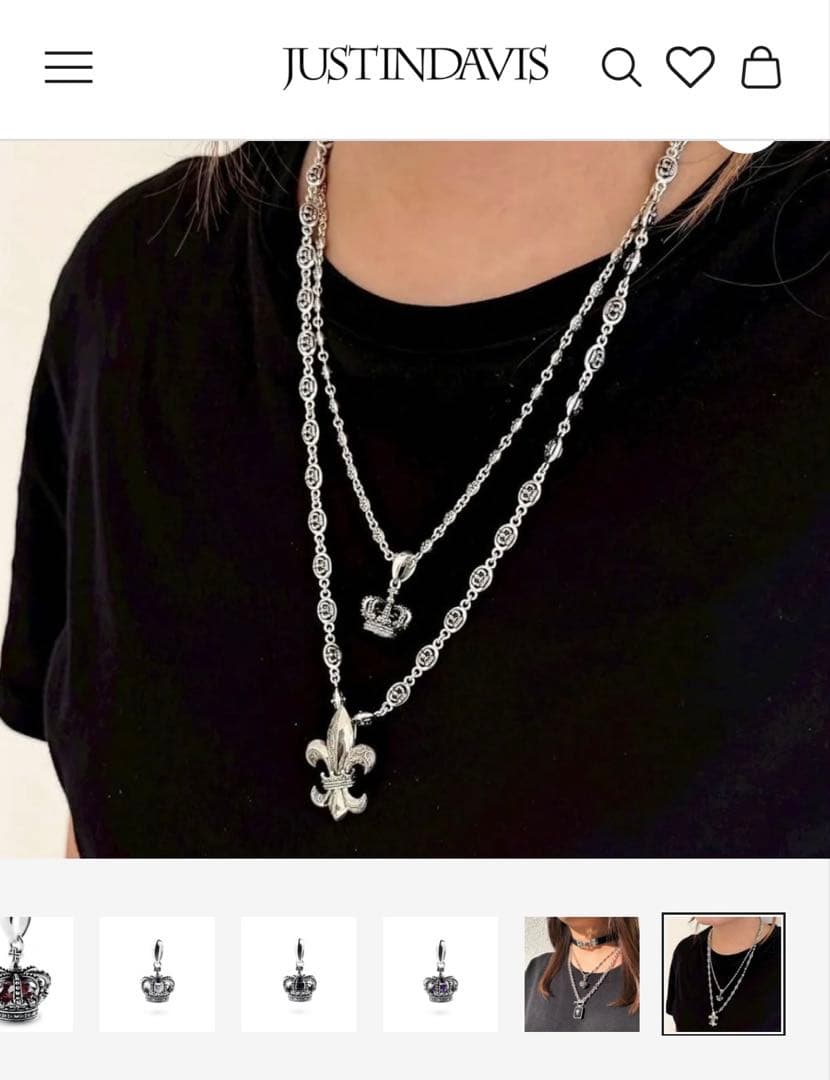This screenshot has width=830, height=1080.
Task: Select the highlighted black t-shirt necklace thumbnail
Action: click(723, 973)
